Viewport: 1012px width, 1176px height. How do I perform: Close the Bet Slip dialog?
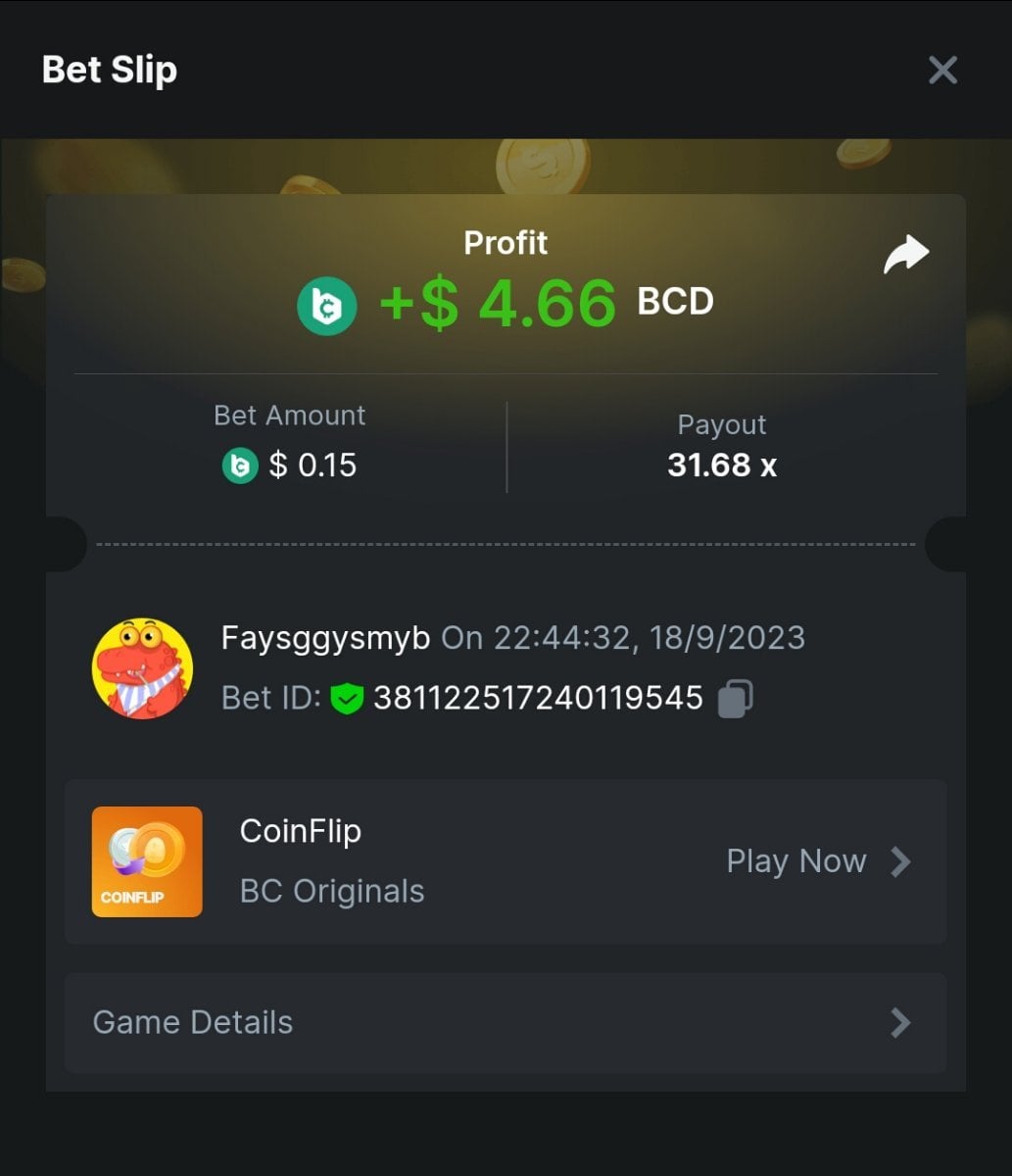click(x=941, y=70)
